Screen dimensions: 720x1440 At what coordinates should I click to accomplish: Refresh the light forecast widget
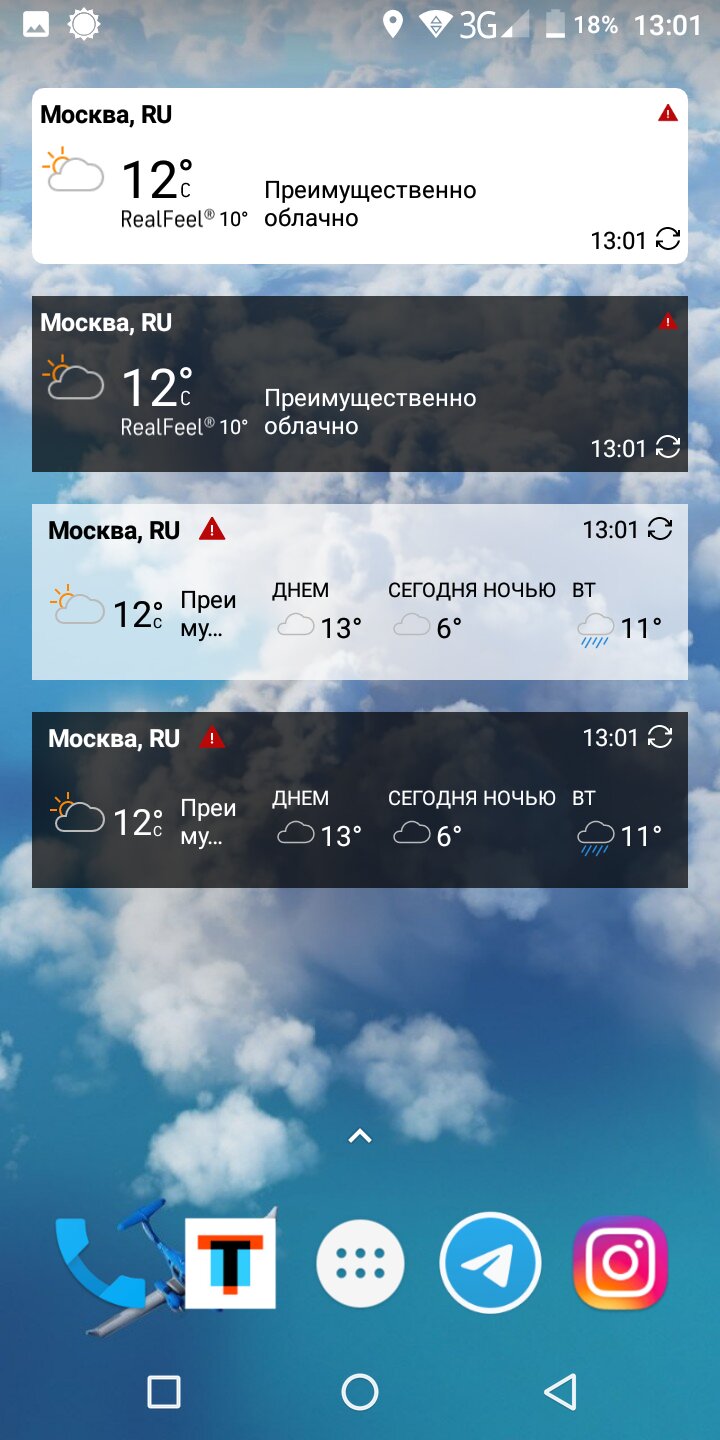[660, 529]
